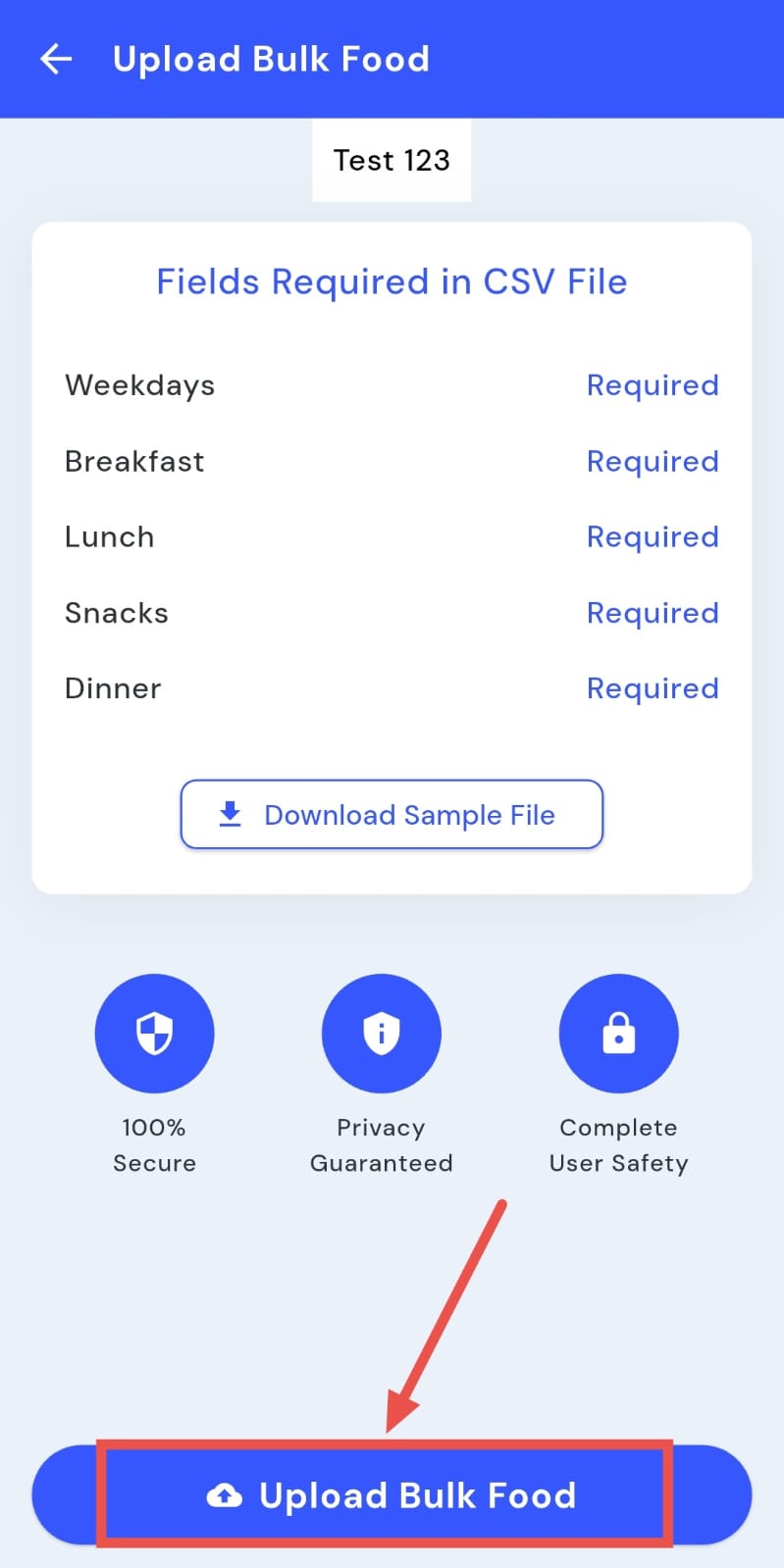Download the sample CSV file
784x1568 pixels.
click(392, 814)
